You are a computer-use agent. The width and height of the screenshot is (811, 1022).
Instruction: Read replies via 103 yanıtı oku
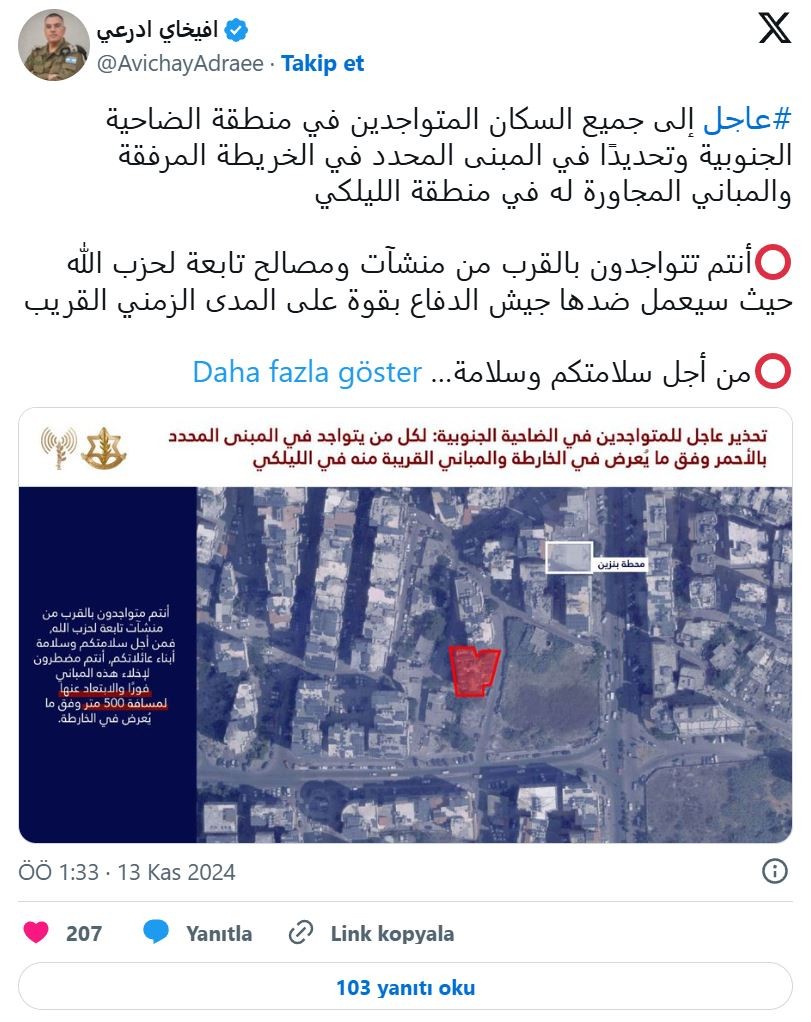tap(405, 987)
